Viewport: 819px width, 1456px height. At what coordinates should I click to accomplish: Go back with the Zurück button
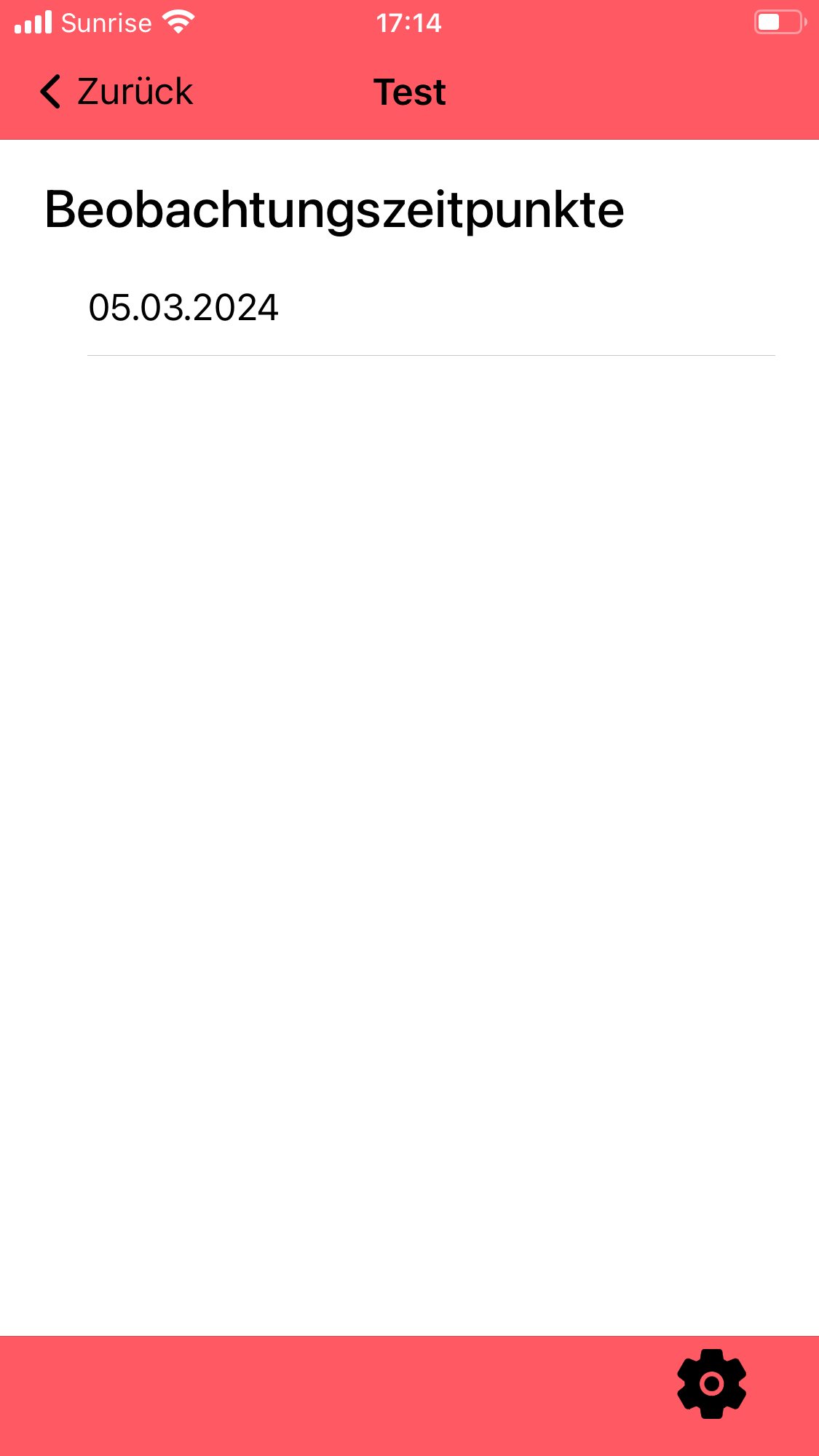coord(116,92)
